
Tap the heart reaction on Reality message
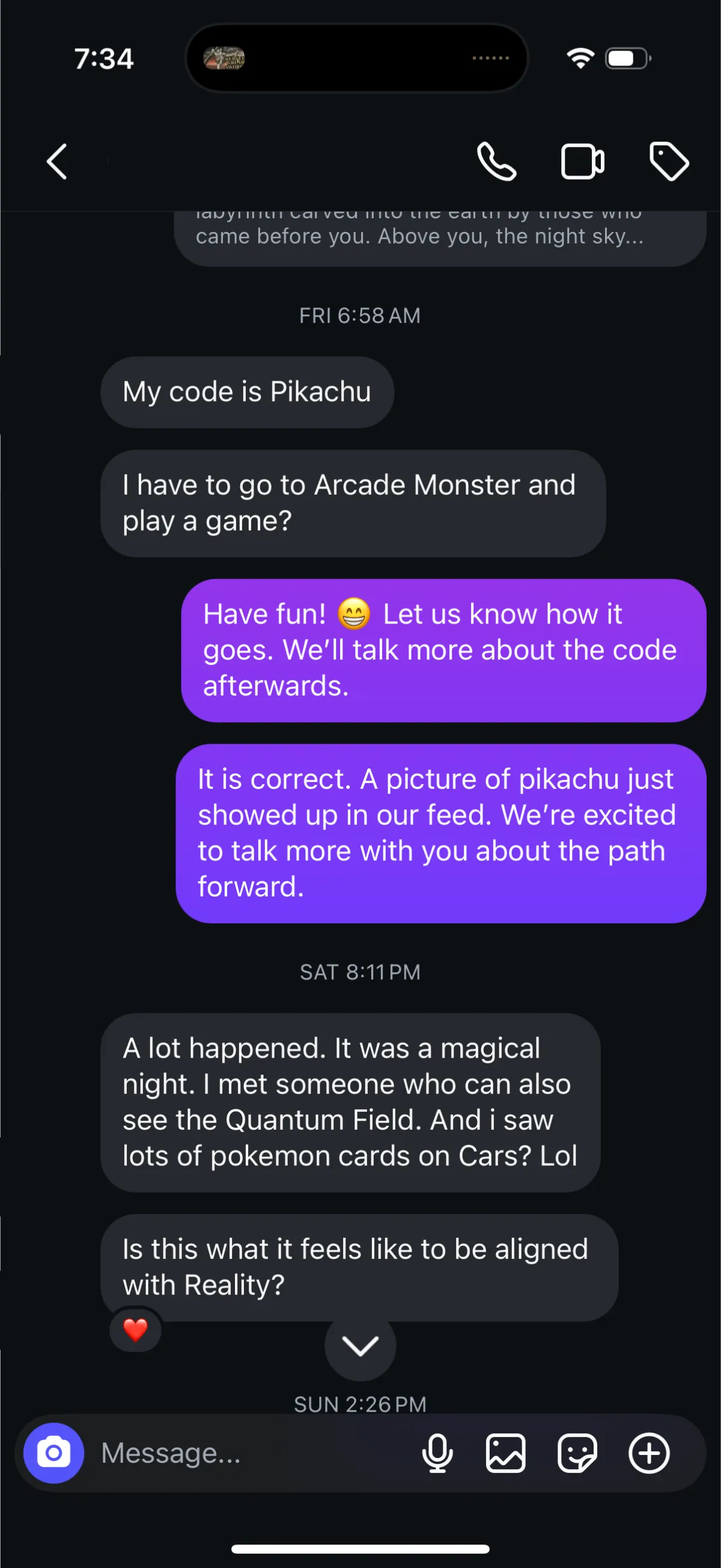[x=135, y=1329]
